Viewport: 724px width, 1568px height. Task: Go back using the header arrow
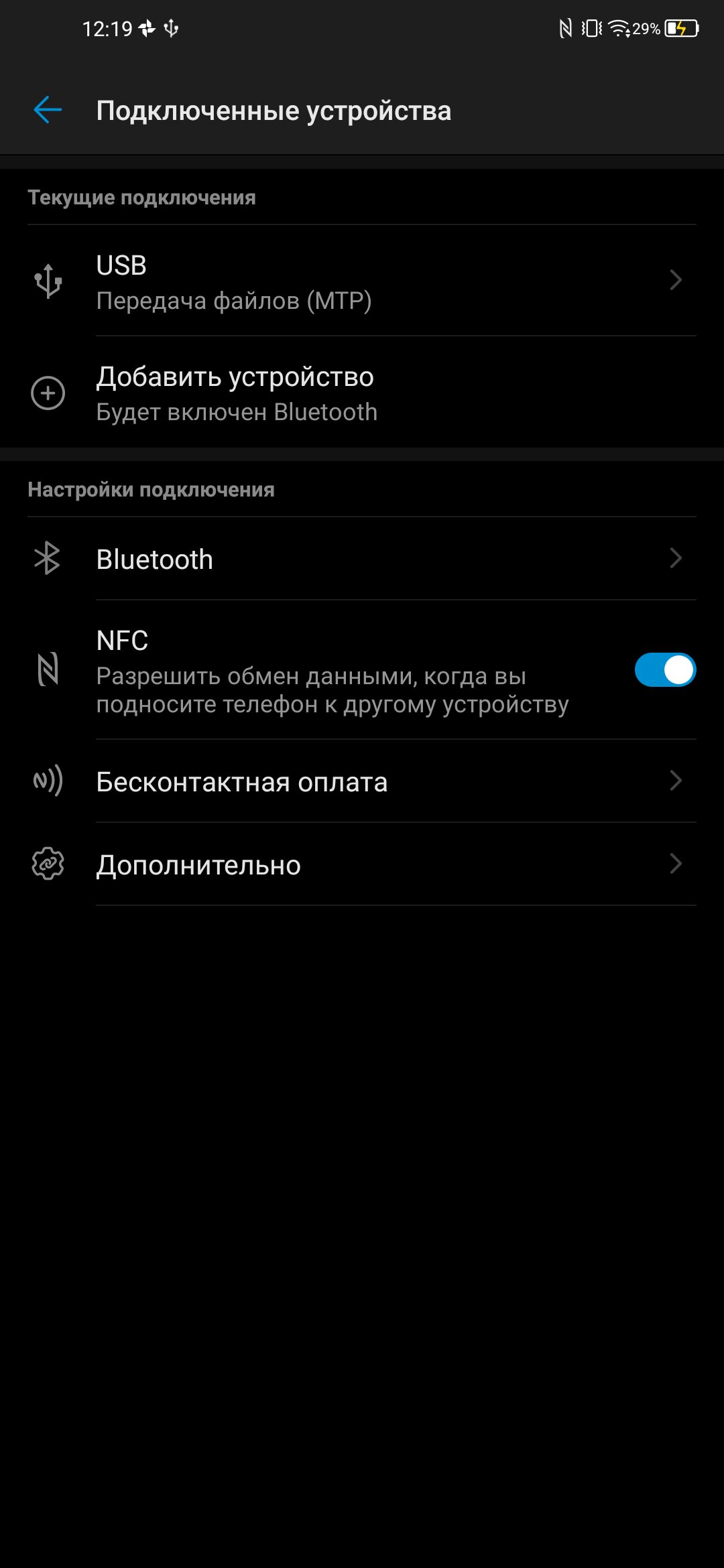[x=48, y=110]
